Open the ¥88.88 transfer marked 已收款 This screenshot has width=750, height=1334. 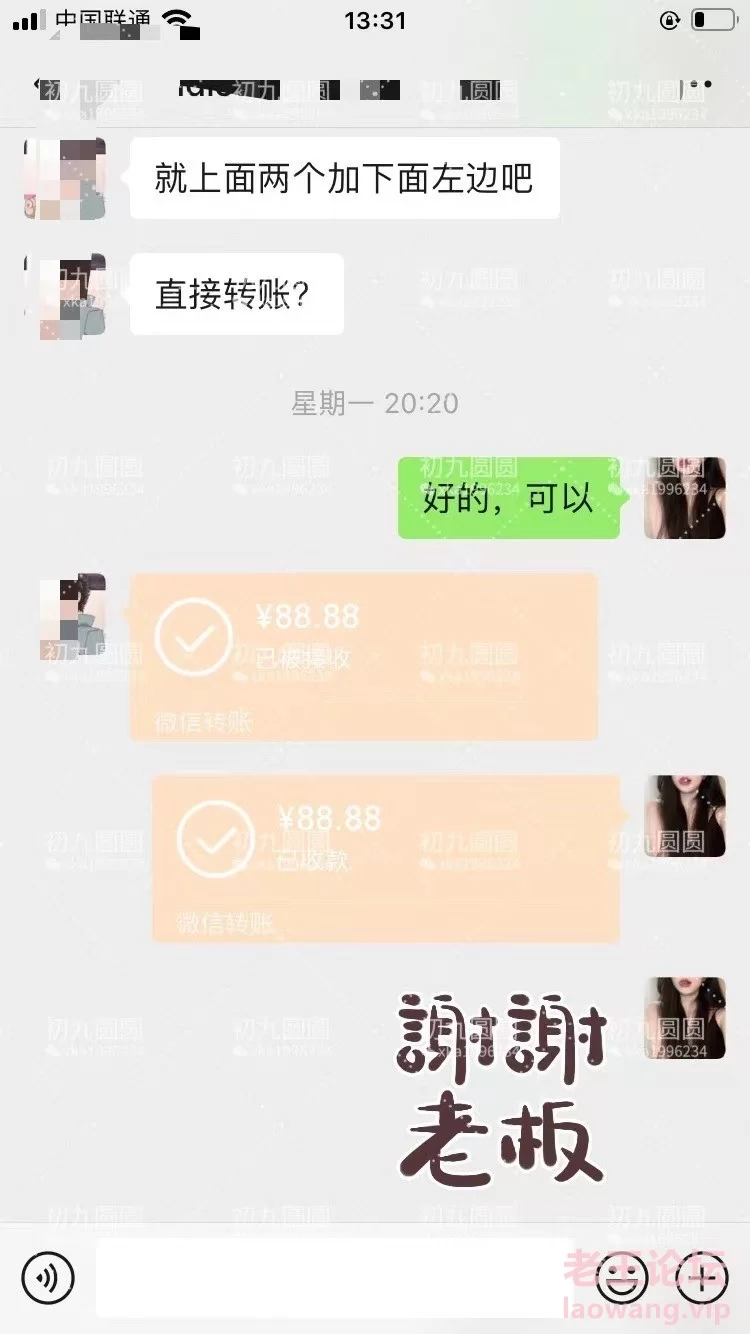(x=386, y=858)
